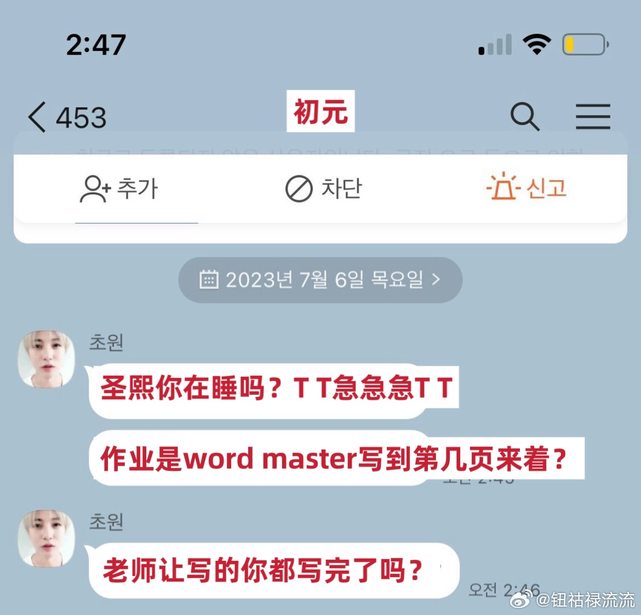Report this user
The height and width of the screenshot is (615, 641).
point(526,187)
